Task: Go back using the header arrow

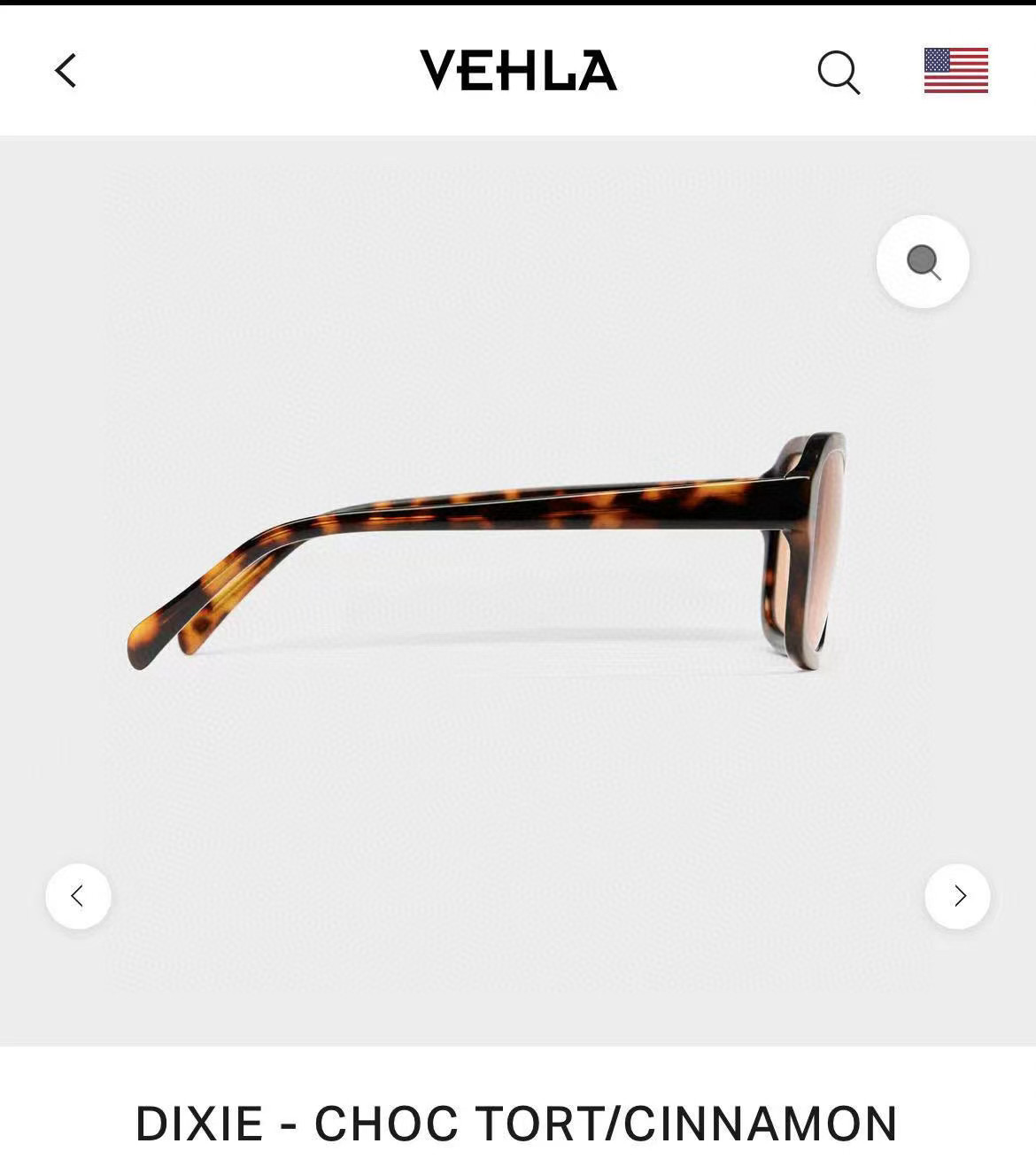Action: [66, 71]
